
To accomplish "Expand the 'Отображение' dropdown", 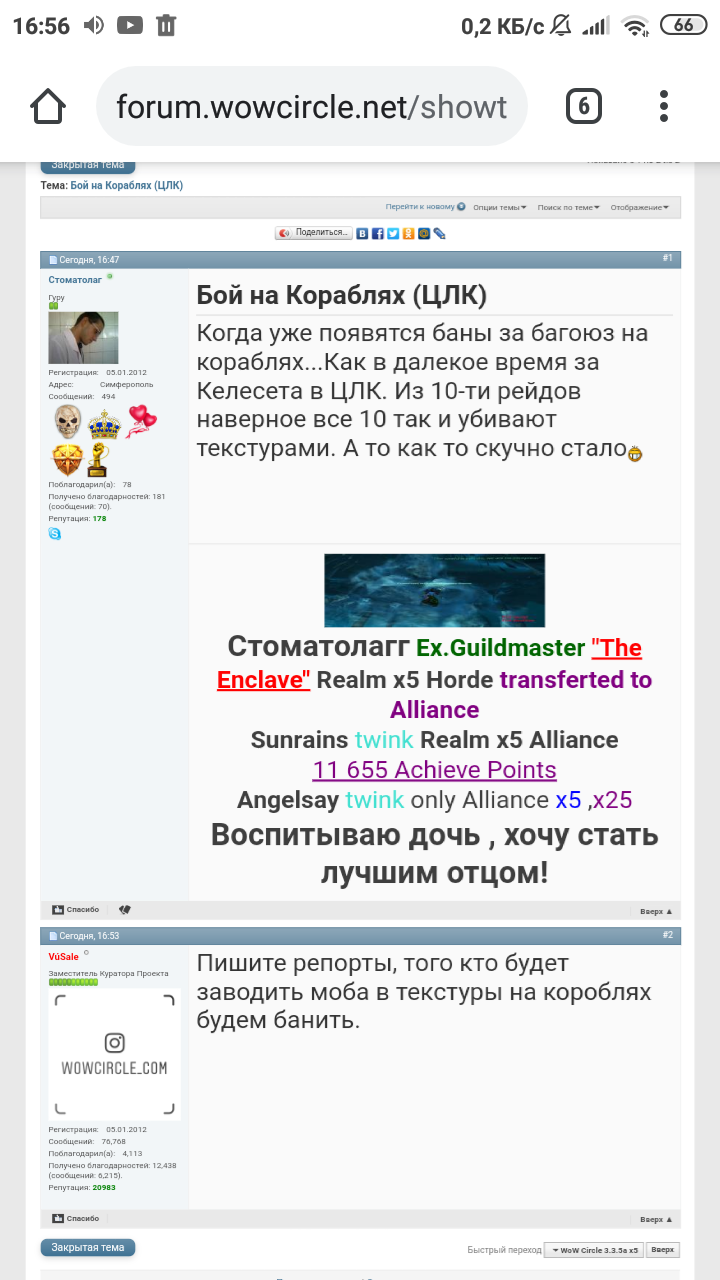I will click(639, 207).
